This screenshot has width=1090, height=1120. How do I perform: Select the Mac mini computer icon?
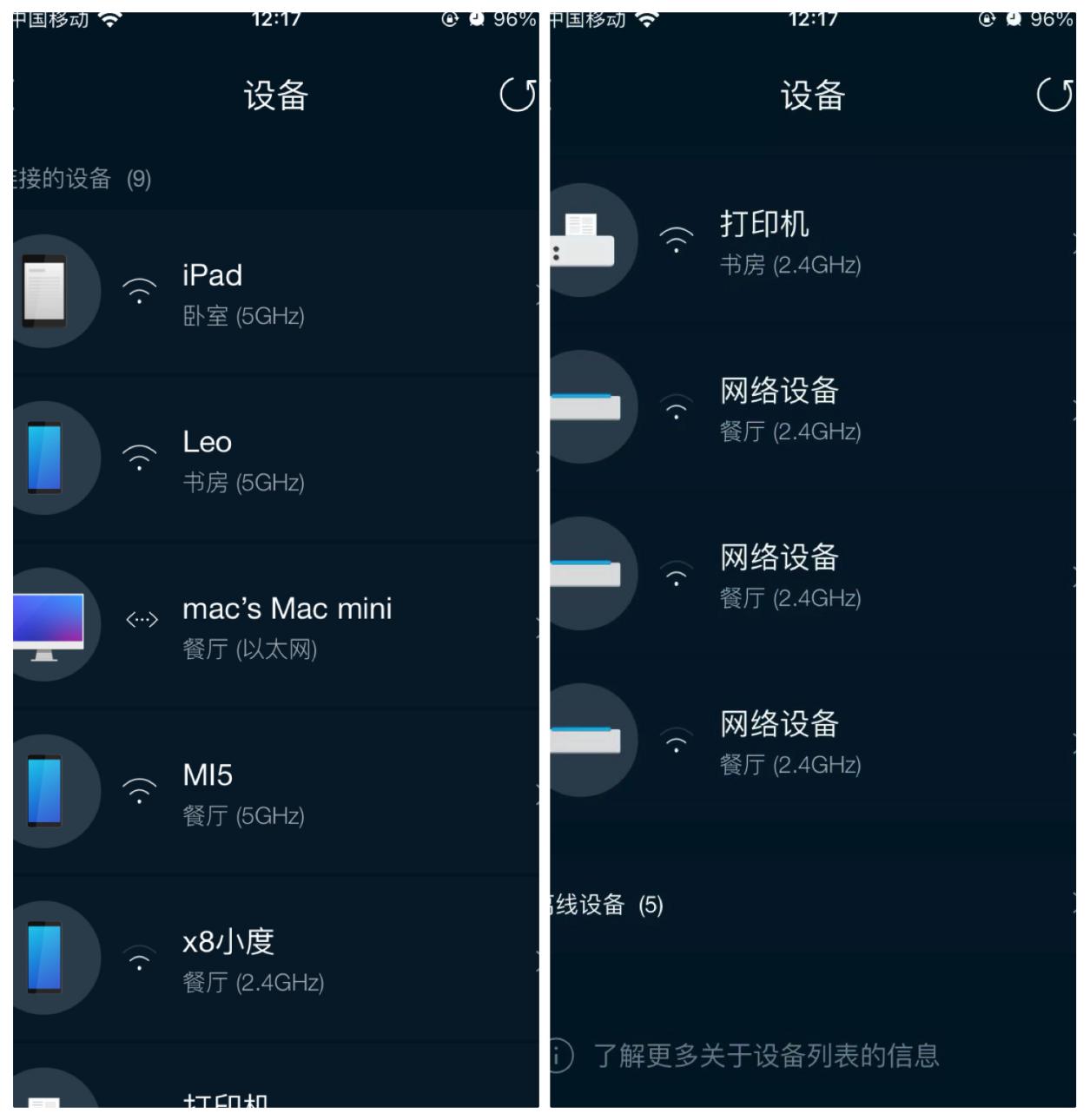(48, 623)
